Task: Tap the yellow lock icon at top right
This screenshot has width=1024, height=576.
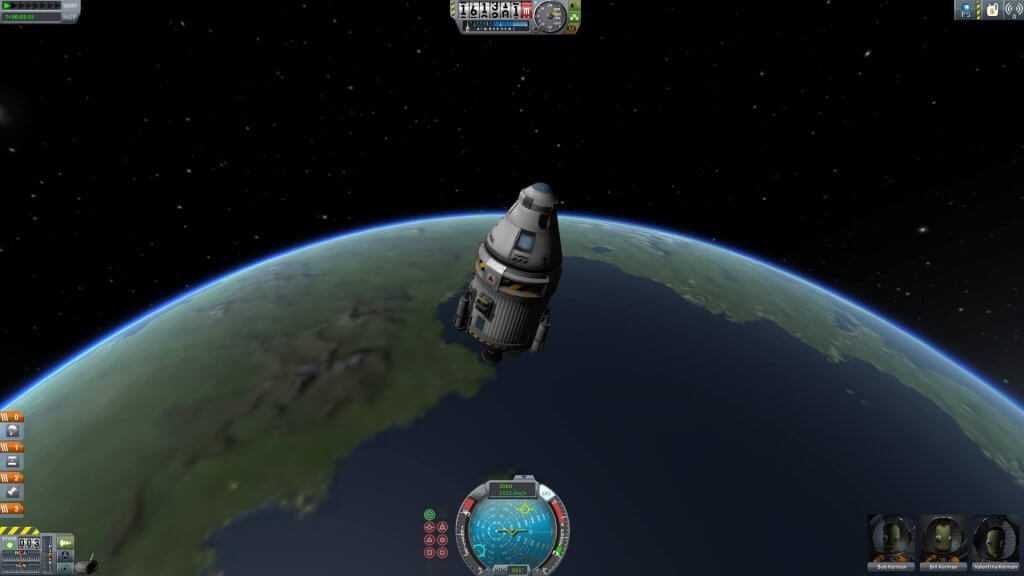Action: (x=992, y=9)
